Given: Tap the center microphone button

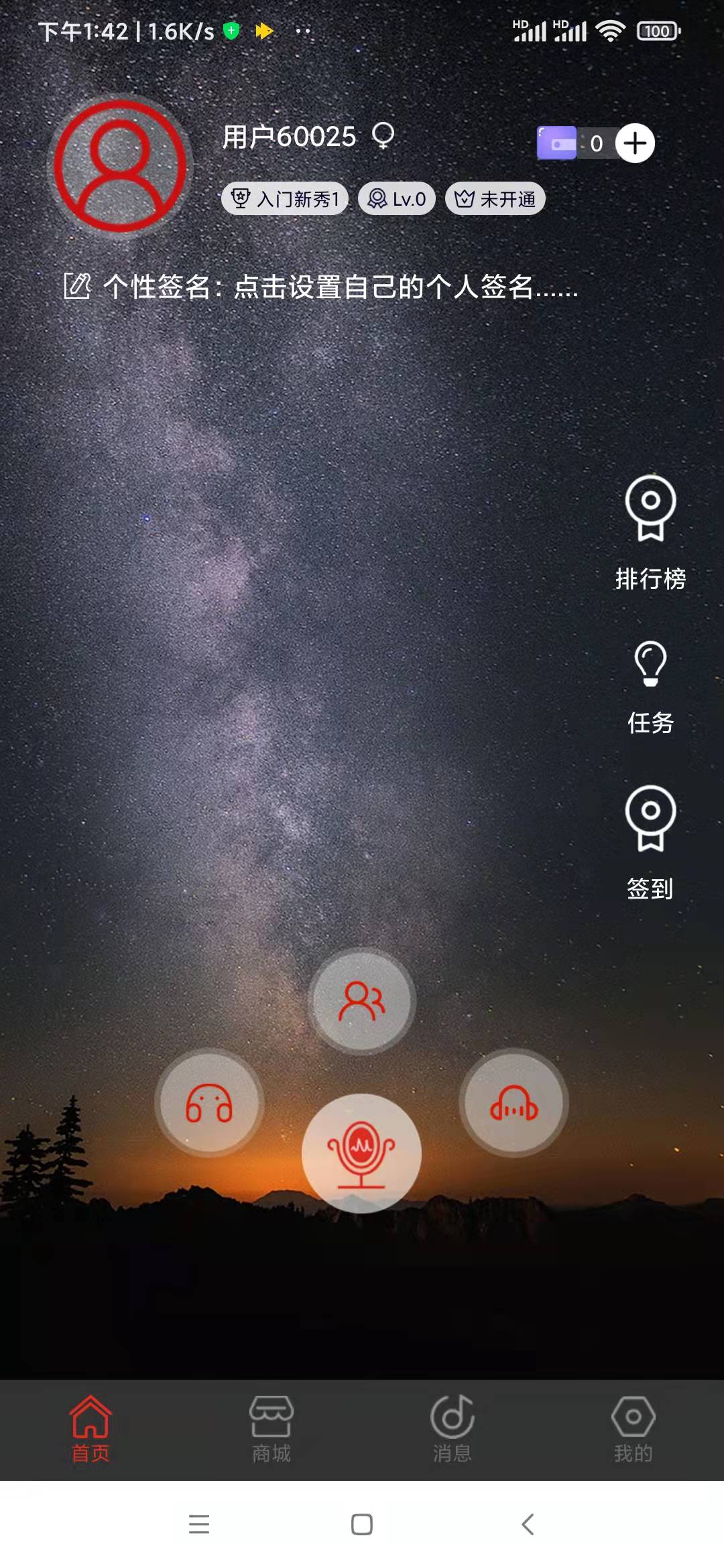Looking at the screenshot, I should click(x=361, y=1153).
